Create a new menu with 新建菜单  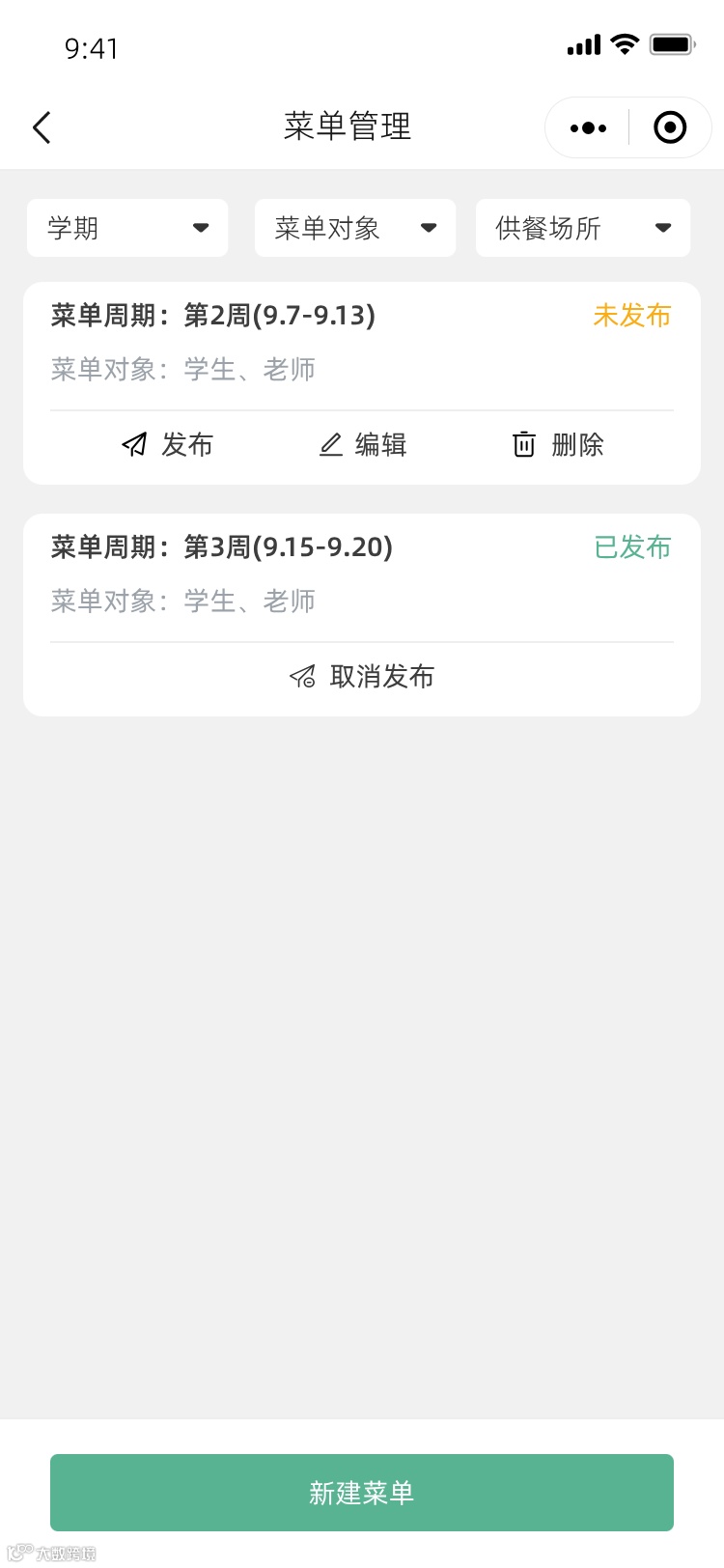[362, 1493]
